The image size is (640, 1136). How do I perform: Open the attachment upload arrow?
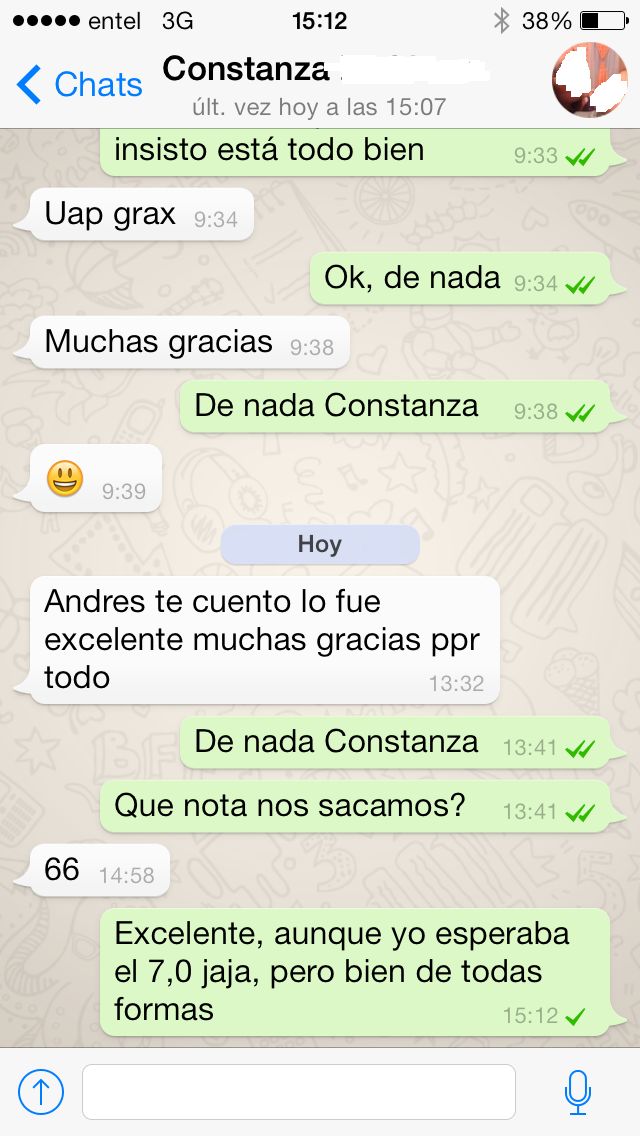41,1091
